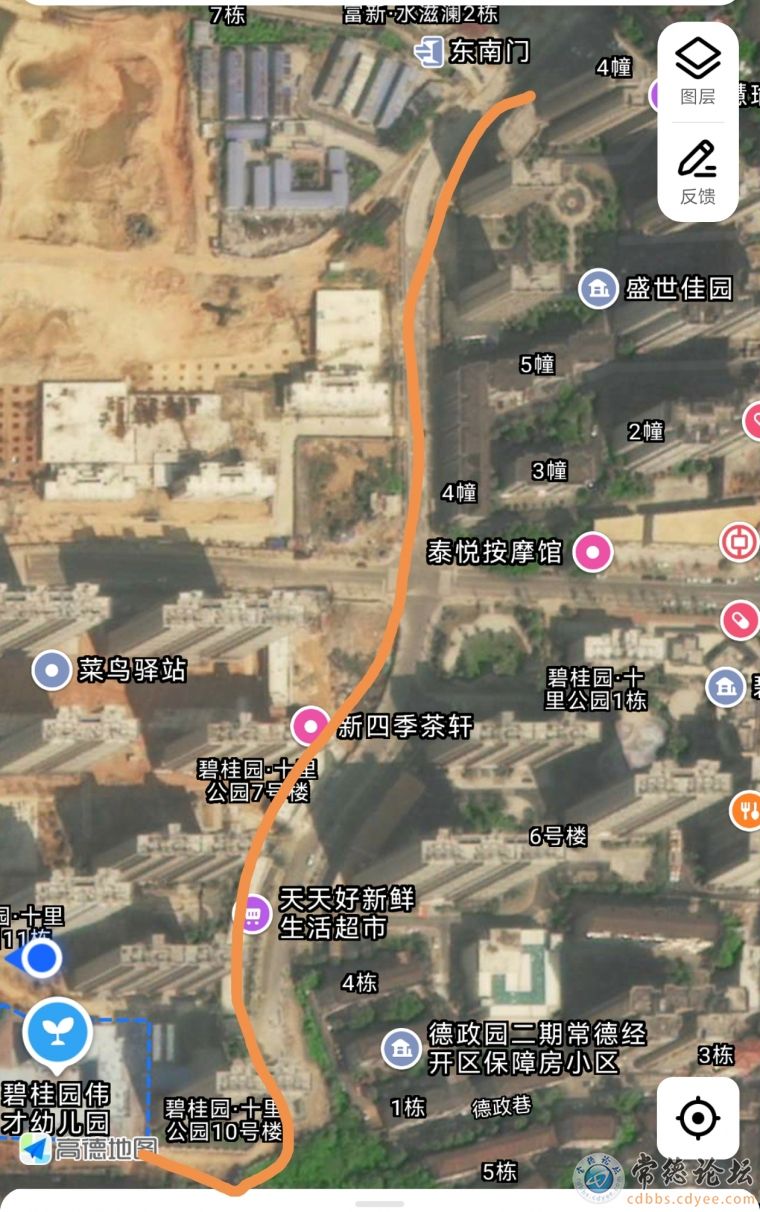Viewport: 760px width, 1212px height.
Task: Tap the 碧桂园伟才幼儿园 location pin
Action: [57, 1036]
